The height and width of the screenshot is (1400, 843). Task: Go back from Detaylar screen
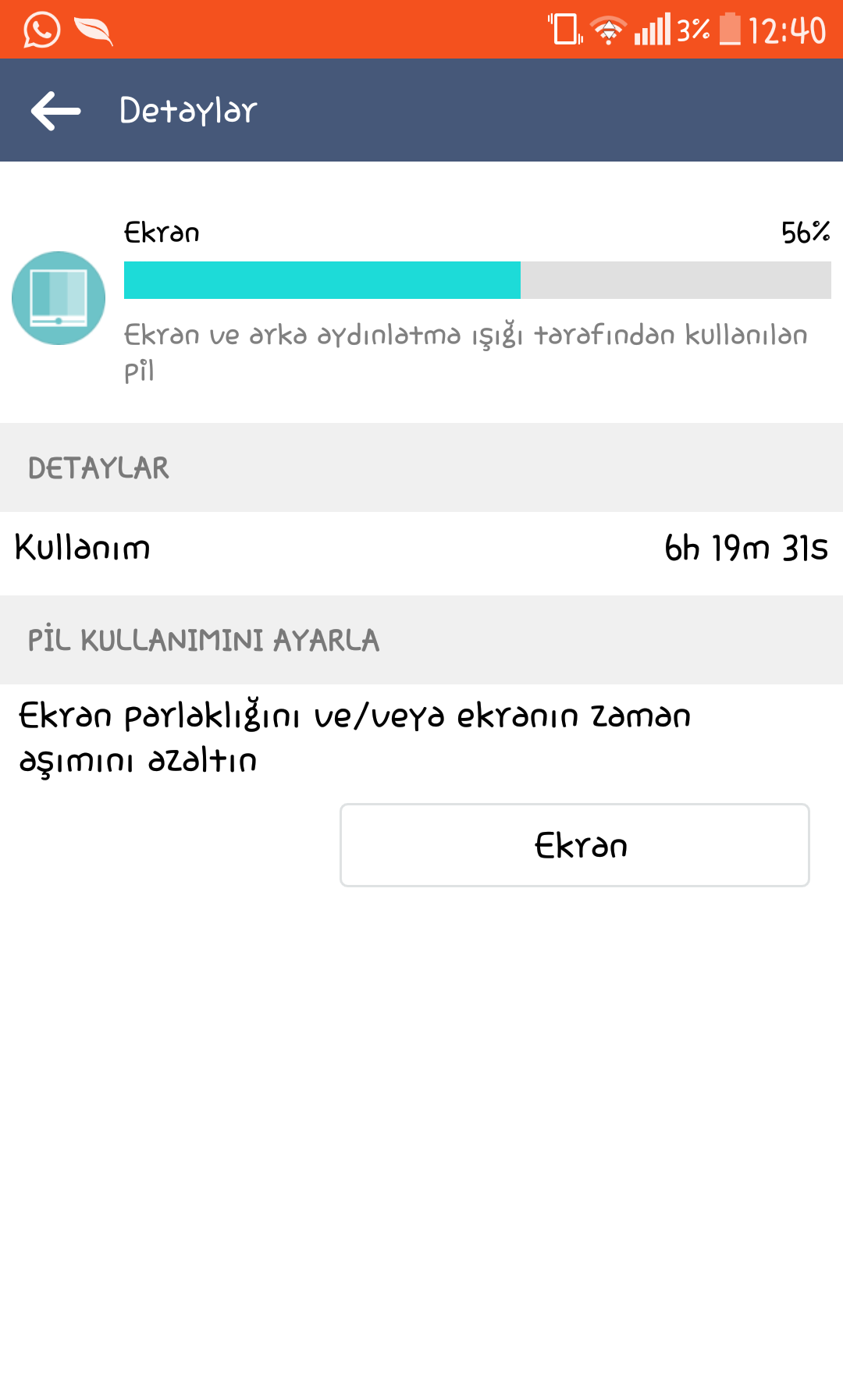(56, 111)
